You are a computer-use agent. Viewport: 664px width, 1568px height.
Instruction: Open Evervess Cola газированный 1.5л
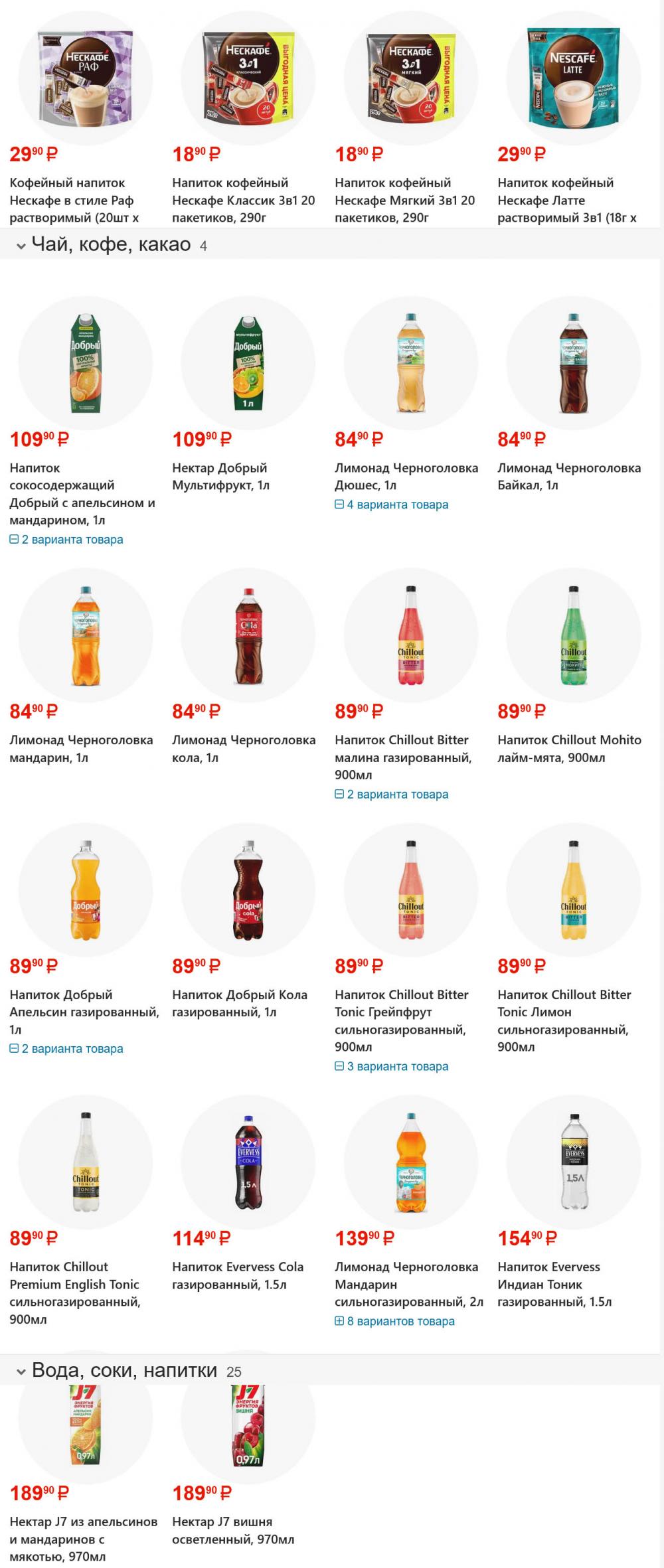(x=237, y=1275)
